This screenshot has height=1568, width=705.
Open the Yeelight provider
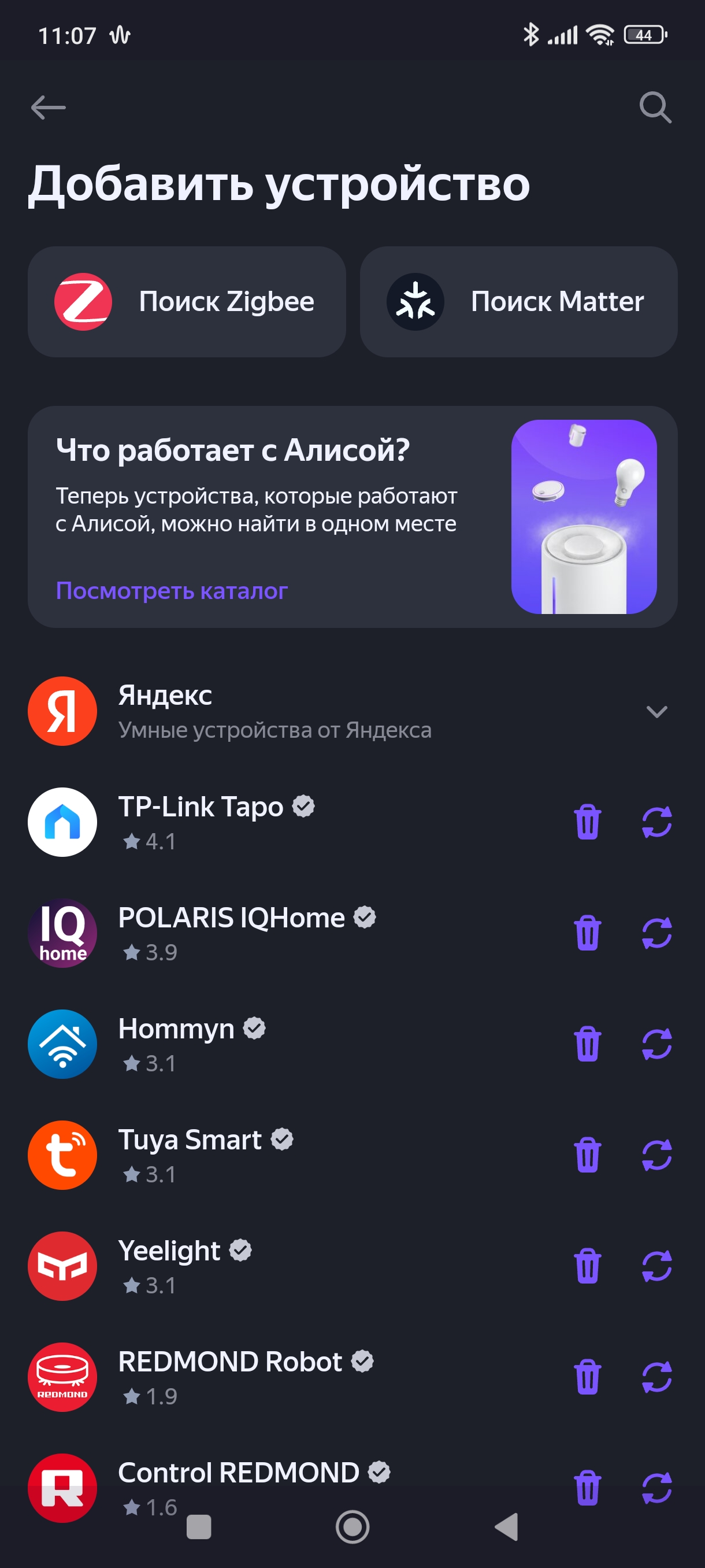(x=169, y=1266)
